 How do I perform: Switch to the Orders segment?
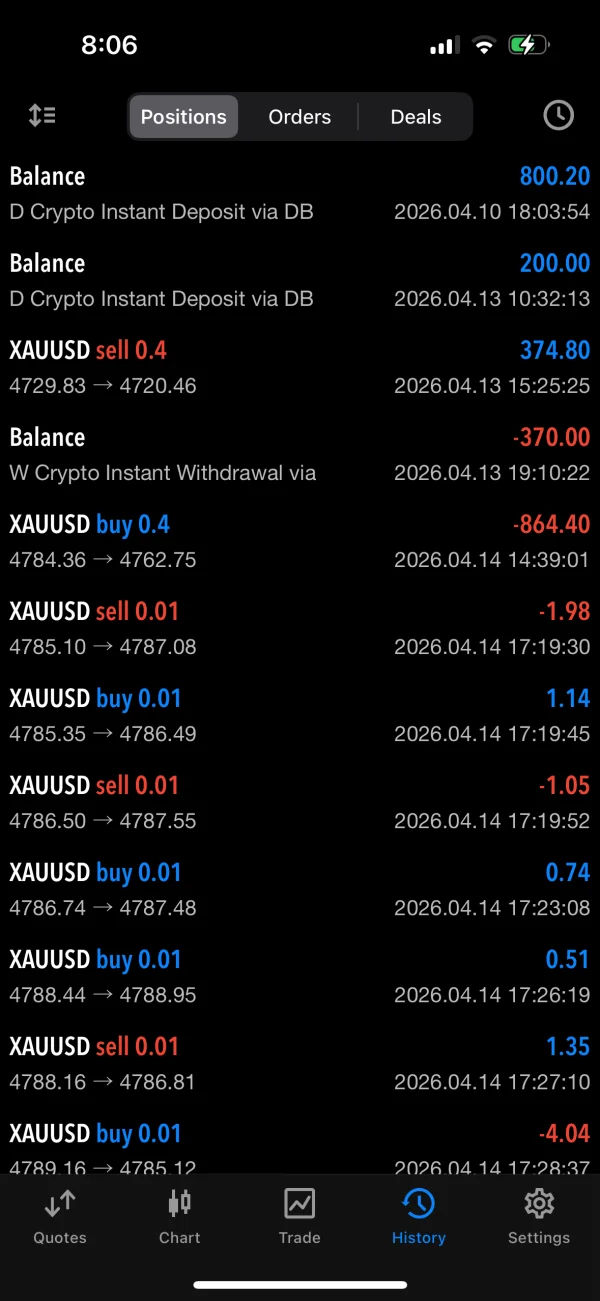tap(299, 117)
